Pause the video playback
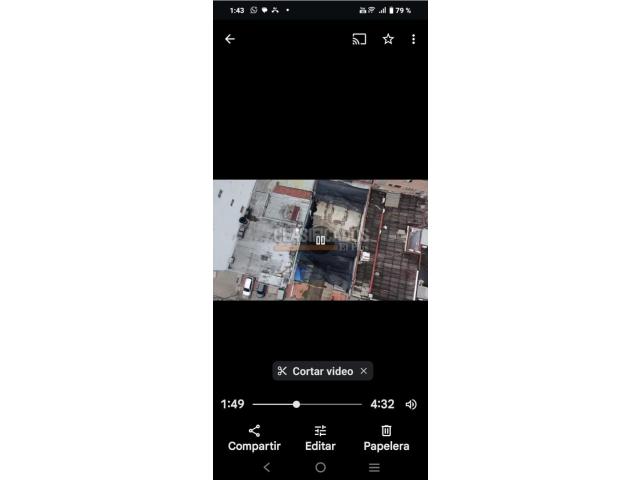The height and width of the screenshot is (480, 640). coord(320,240)
